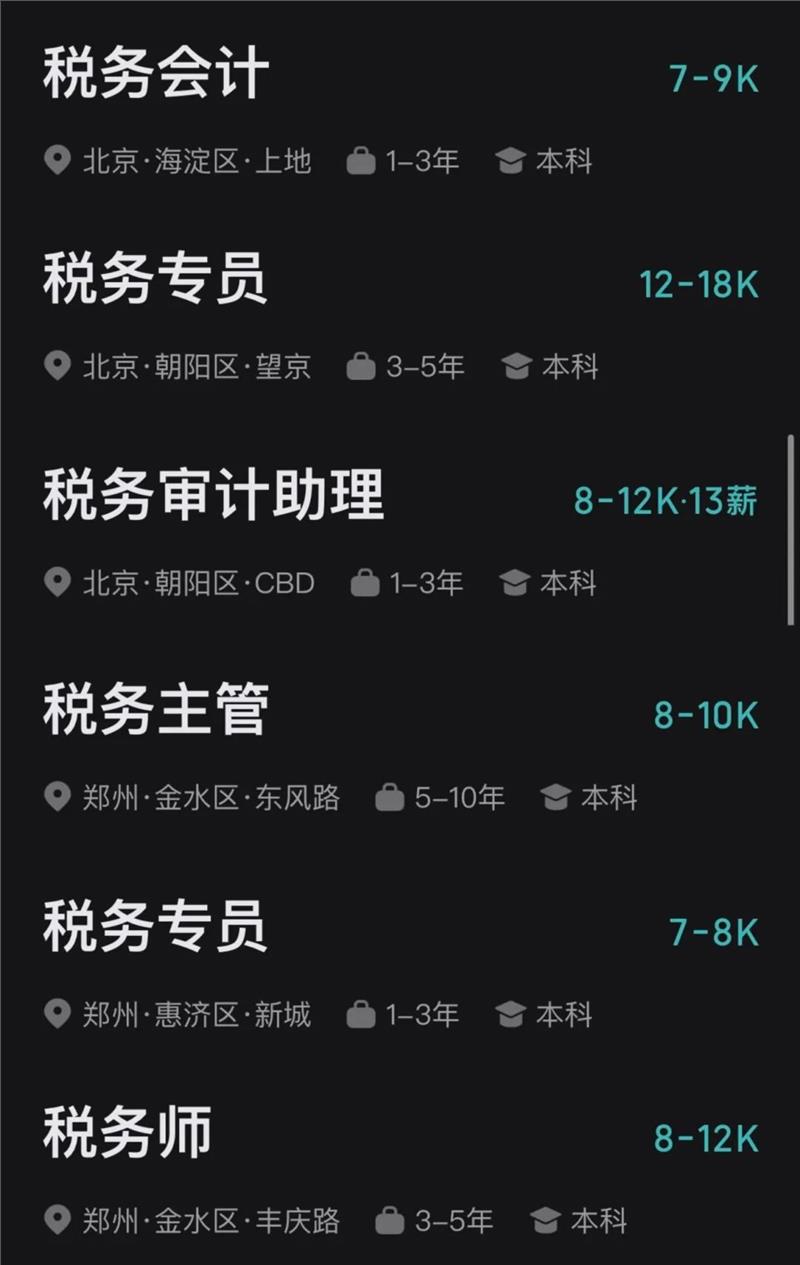This screenshot has height=1265, width=800.
Task: Select the 税务主管 job on 东风路
Action: click(x=156, y=711)
